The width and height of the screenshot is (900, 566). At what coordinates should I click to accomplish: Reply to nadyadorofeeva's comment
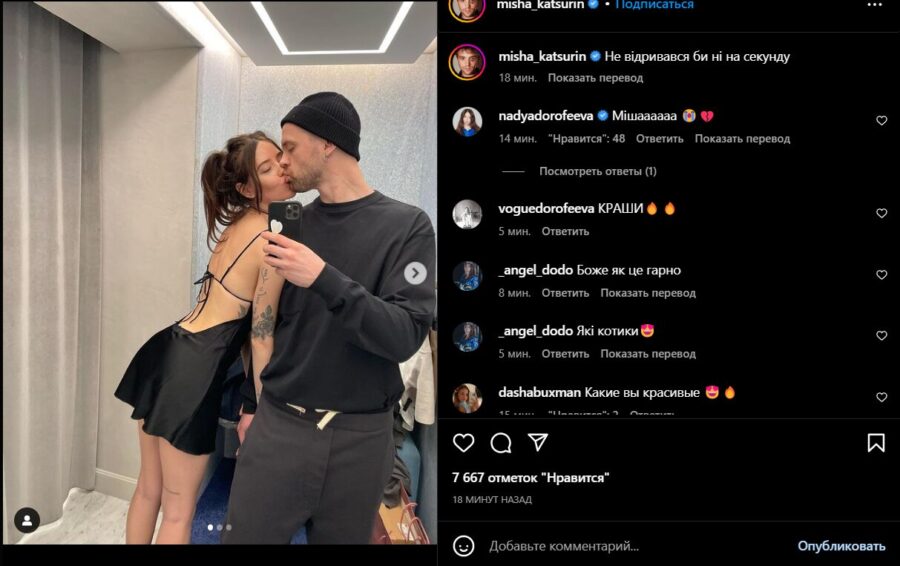660,139
